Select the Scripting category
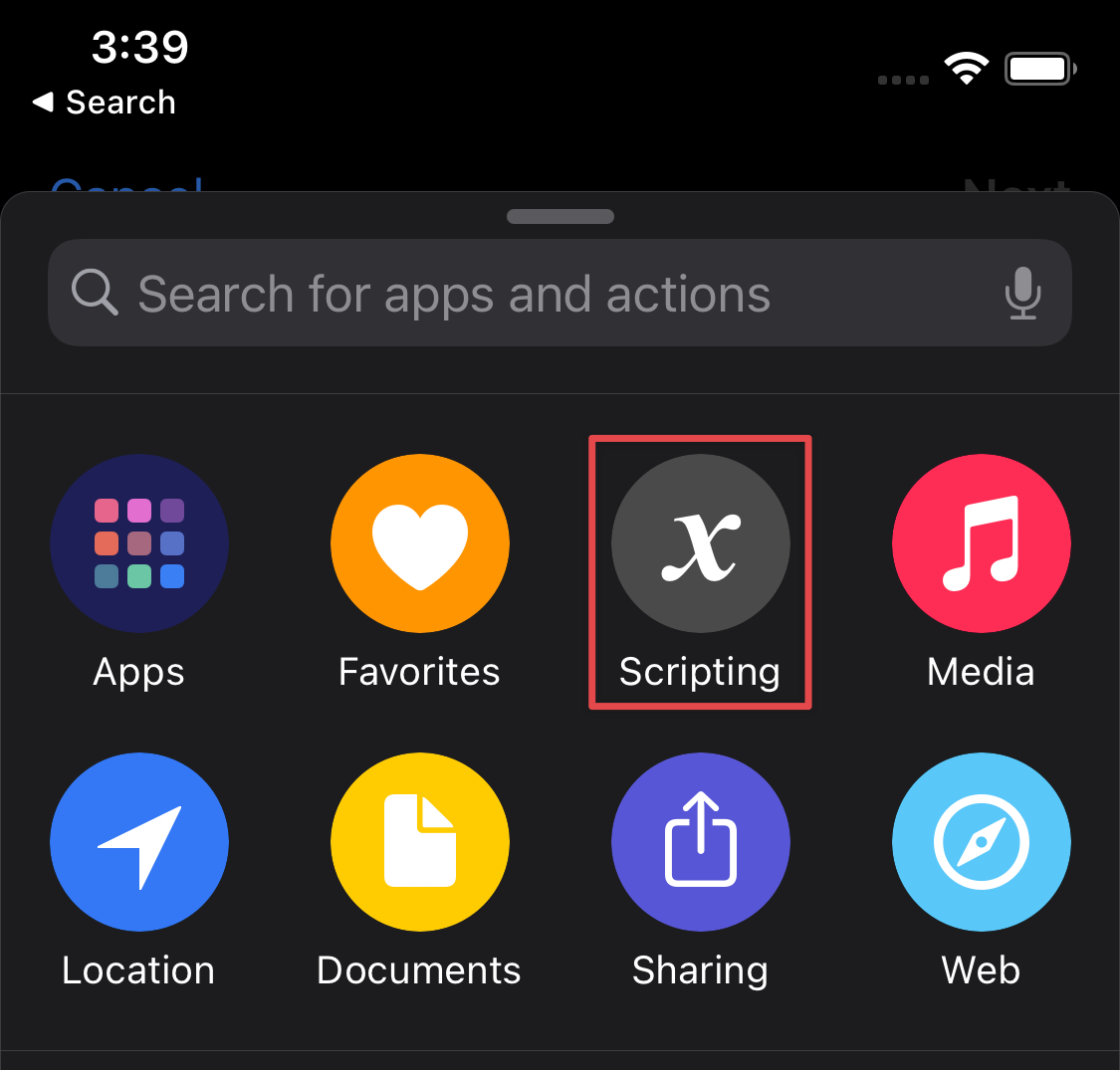Viewport: 1120px width, 1070px height. [x=700, y=543]
